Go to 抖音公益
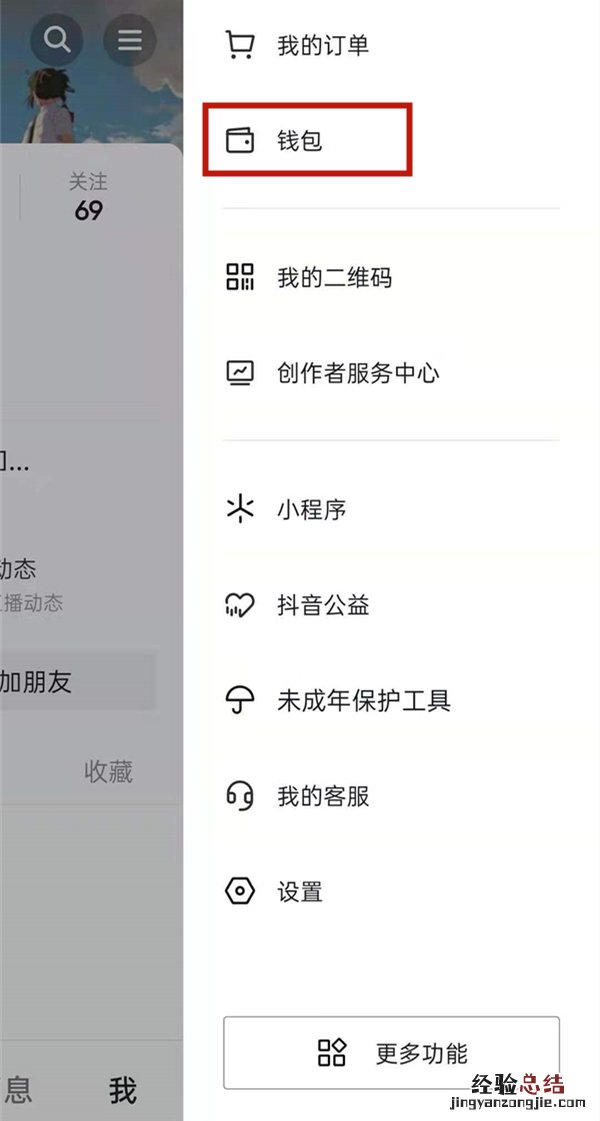The height and width of the screenshot is (1121, 600). point(391,606)
